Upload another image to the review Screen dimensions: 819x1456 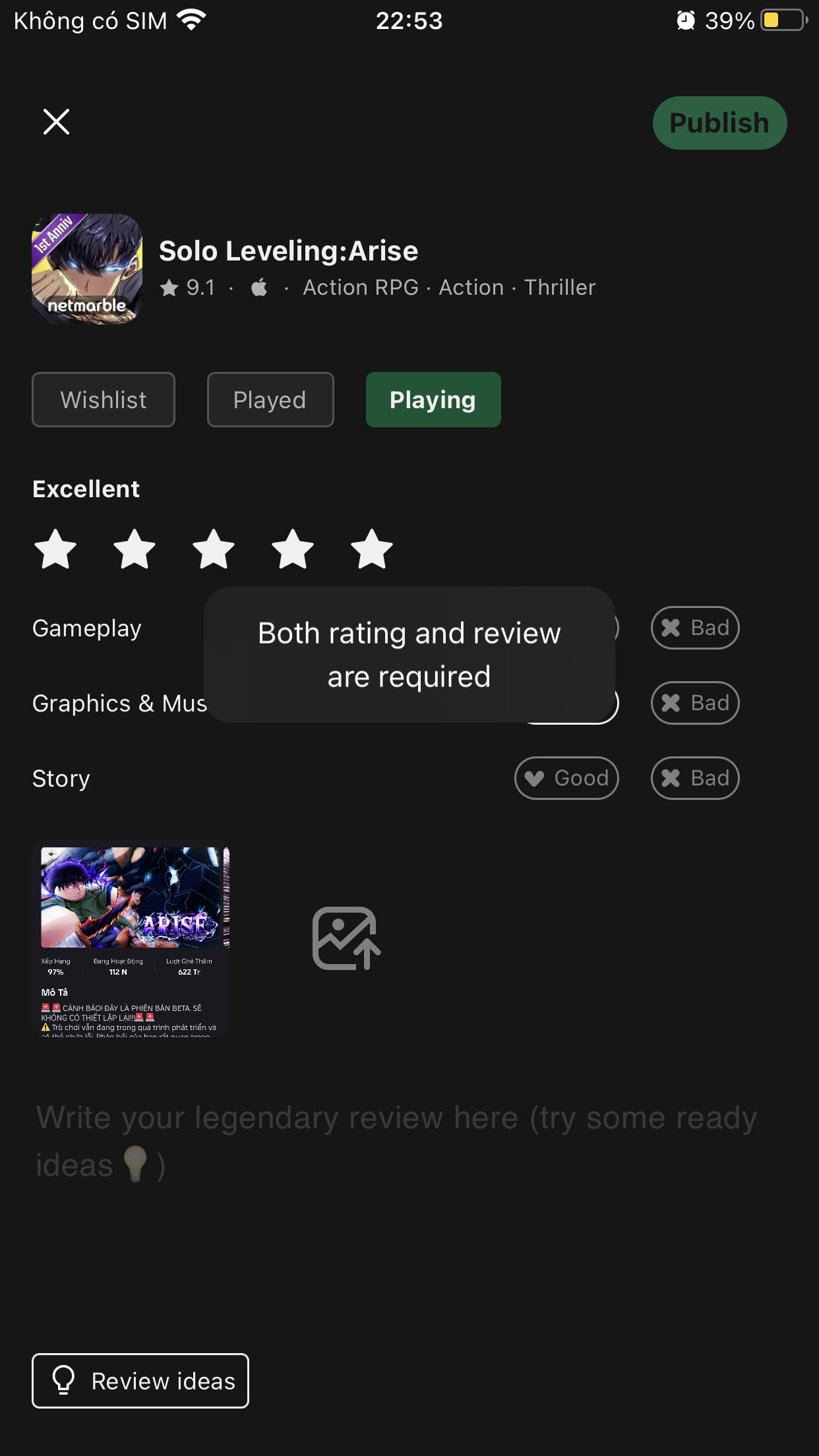(x=346, y=938)
